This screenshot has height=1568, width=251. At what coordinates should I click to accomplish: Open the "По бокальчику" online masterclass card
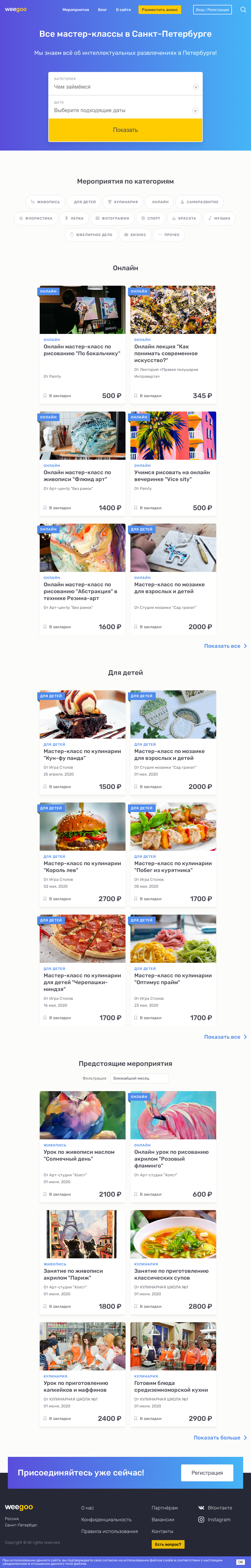click(x=82, y=350)
